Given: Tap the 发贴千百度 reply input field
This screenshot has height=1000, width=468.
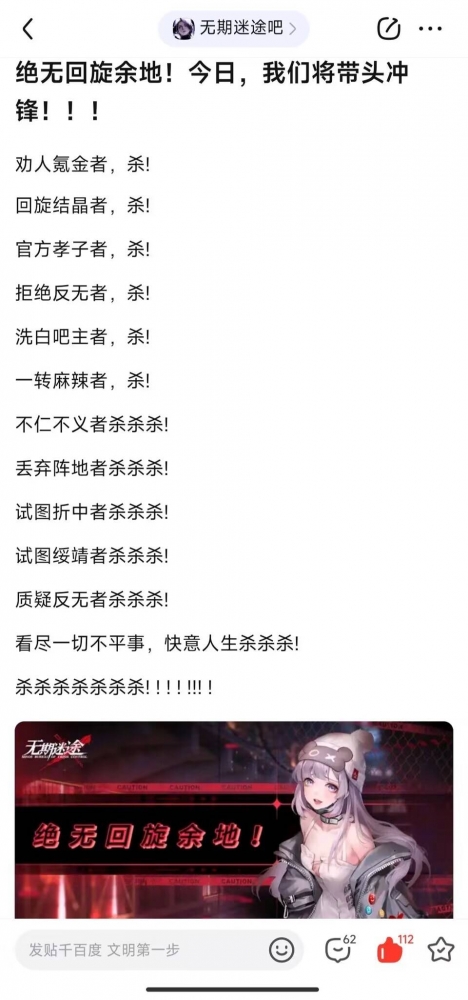Looking at the screenshot, I should [x=159, y=950].
